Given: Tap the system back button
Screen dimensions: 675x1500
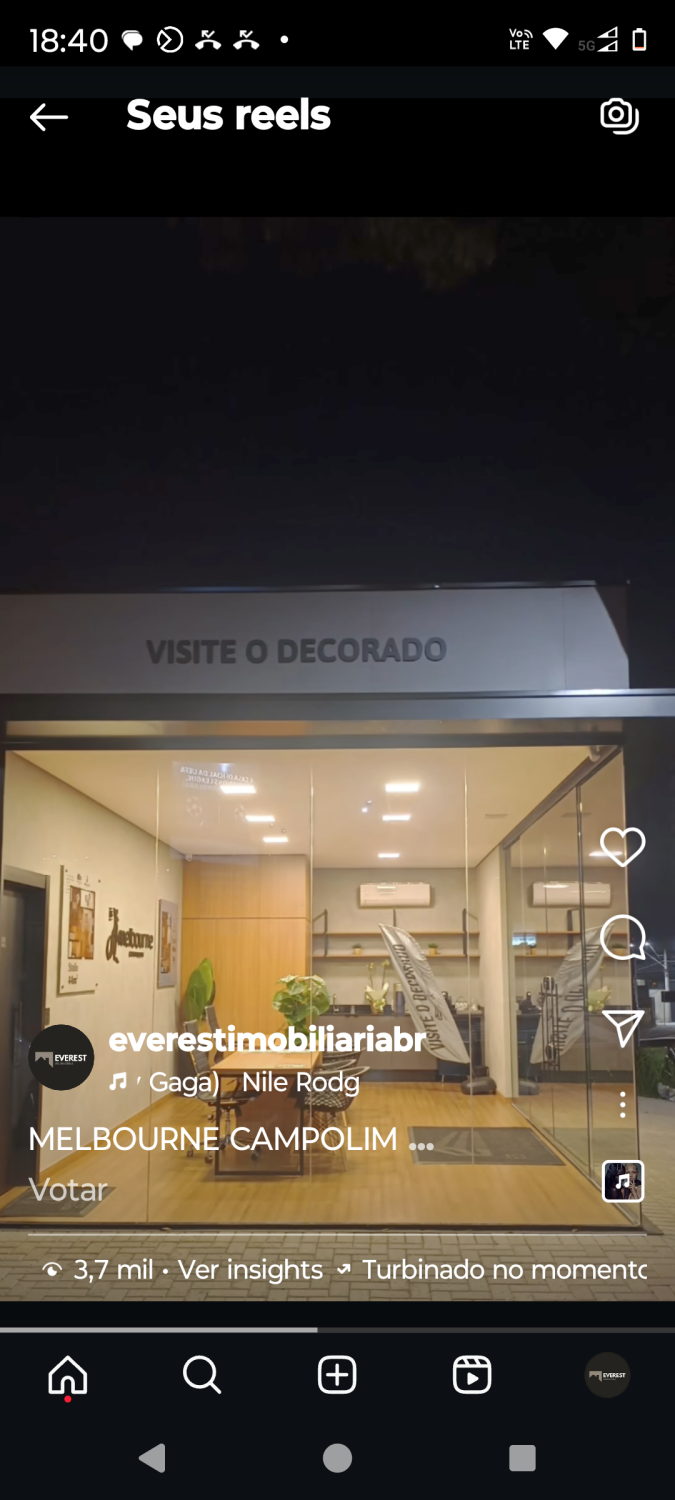Looking at the screenshot, I should pyautogui.click(x=152, y=1458).
